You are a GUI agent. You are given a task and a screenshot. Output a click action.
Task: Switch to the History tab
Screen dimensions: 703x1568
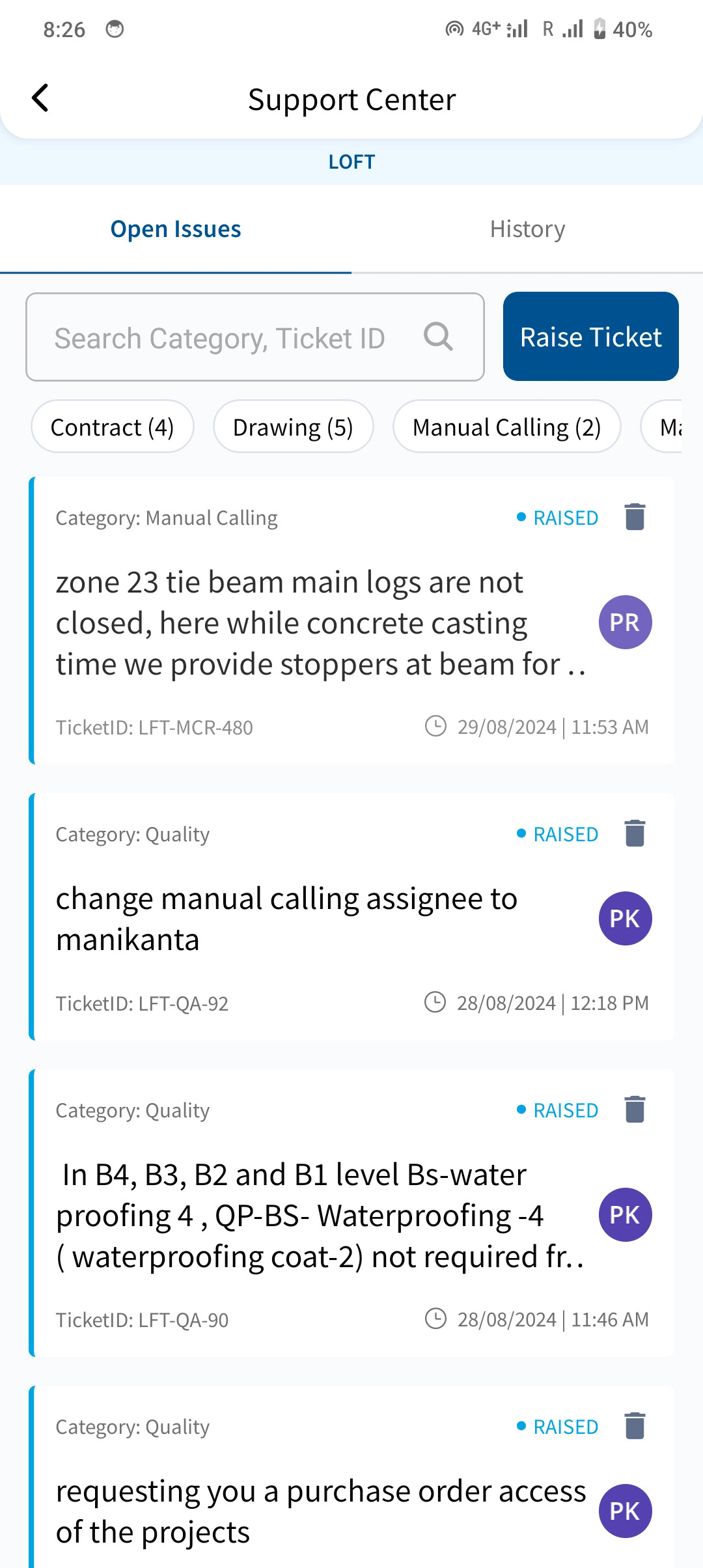pos(527,229)
